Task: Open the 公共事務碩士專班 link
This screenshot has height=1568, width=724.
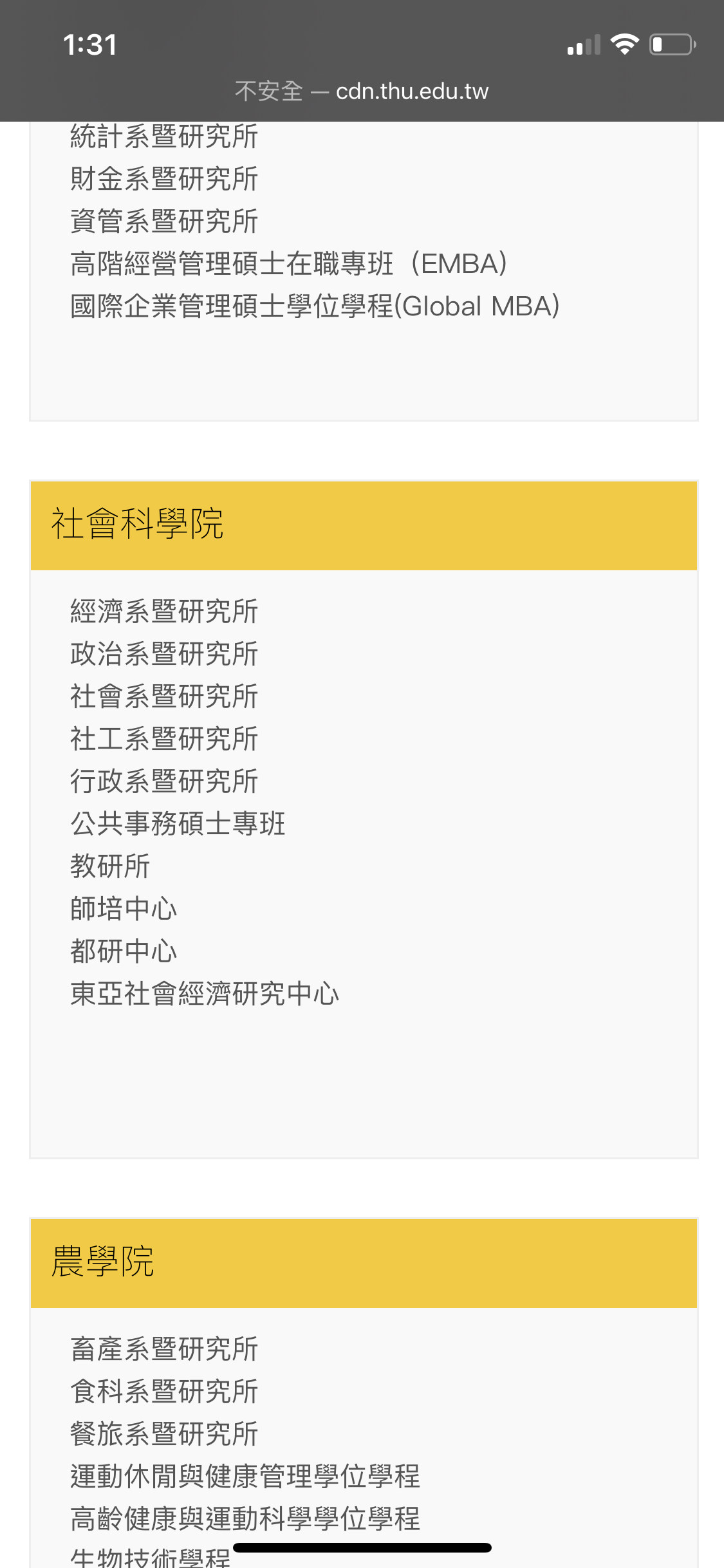Action: (178, 824)
